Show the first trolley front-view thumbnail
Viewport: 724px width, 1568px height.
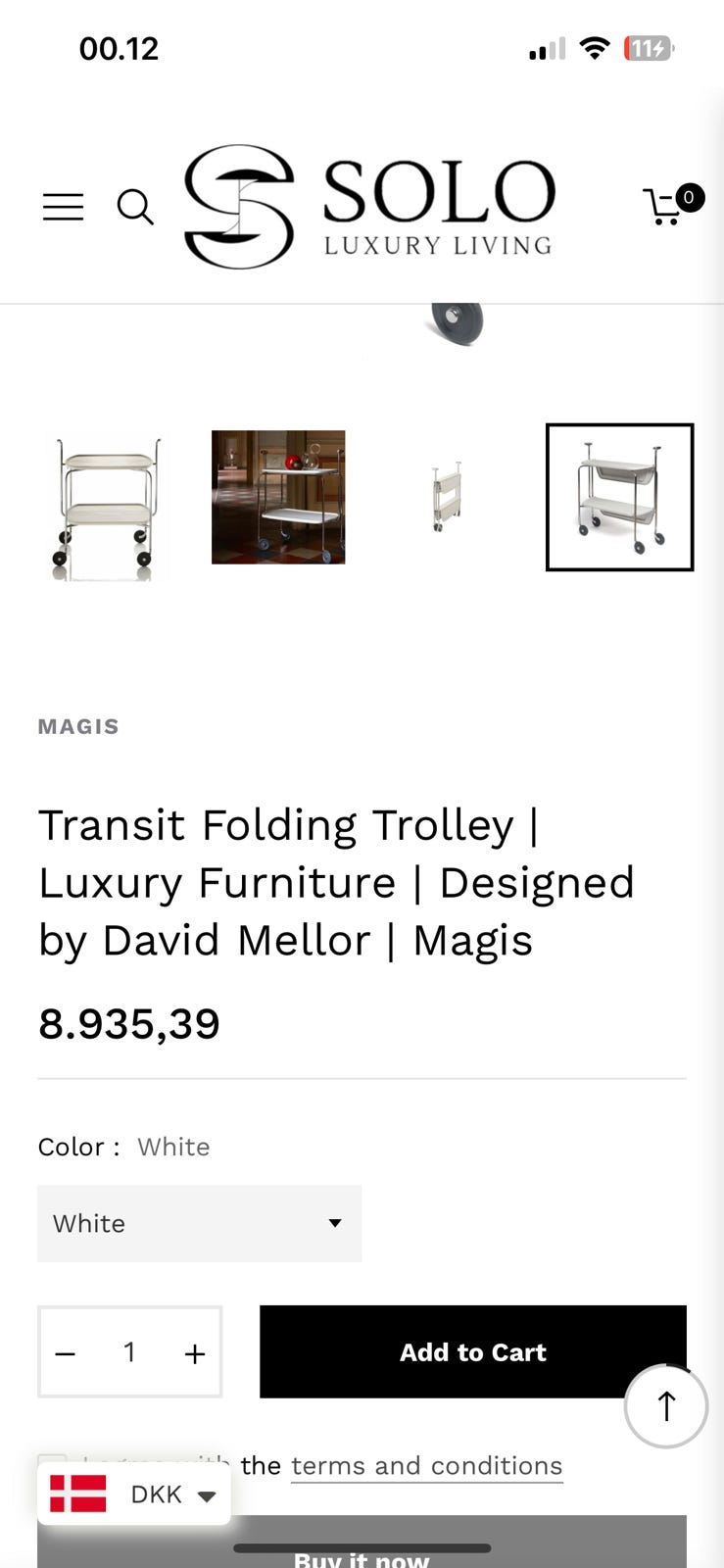pos(105,501)
